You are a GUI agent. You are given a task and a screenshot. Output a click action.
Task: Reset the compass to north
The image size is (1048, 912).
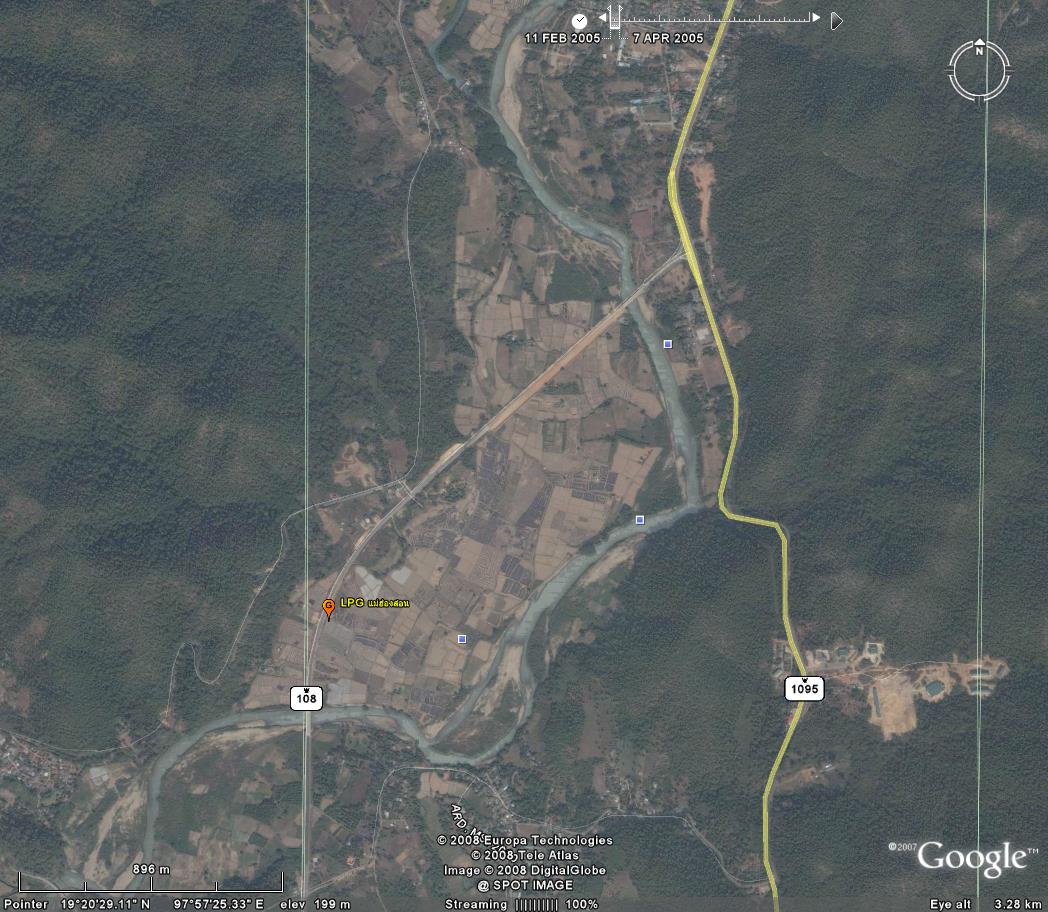pos(980,49)
